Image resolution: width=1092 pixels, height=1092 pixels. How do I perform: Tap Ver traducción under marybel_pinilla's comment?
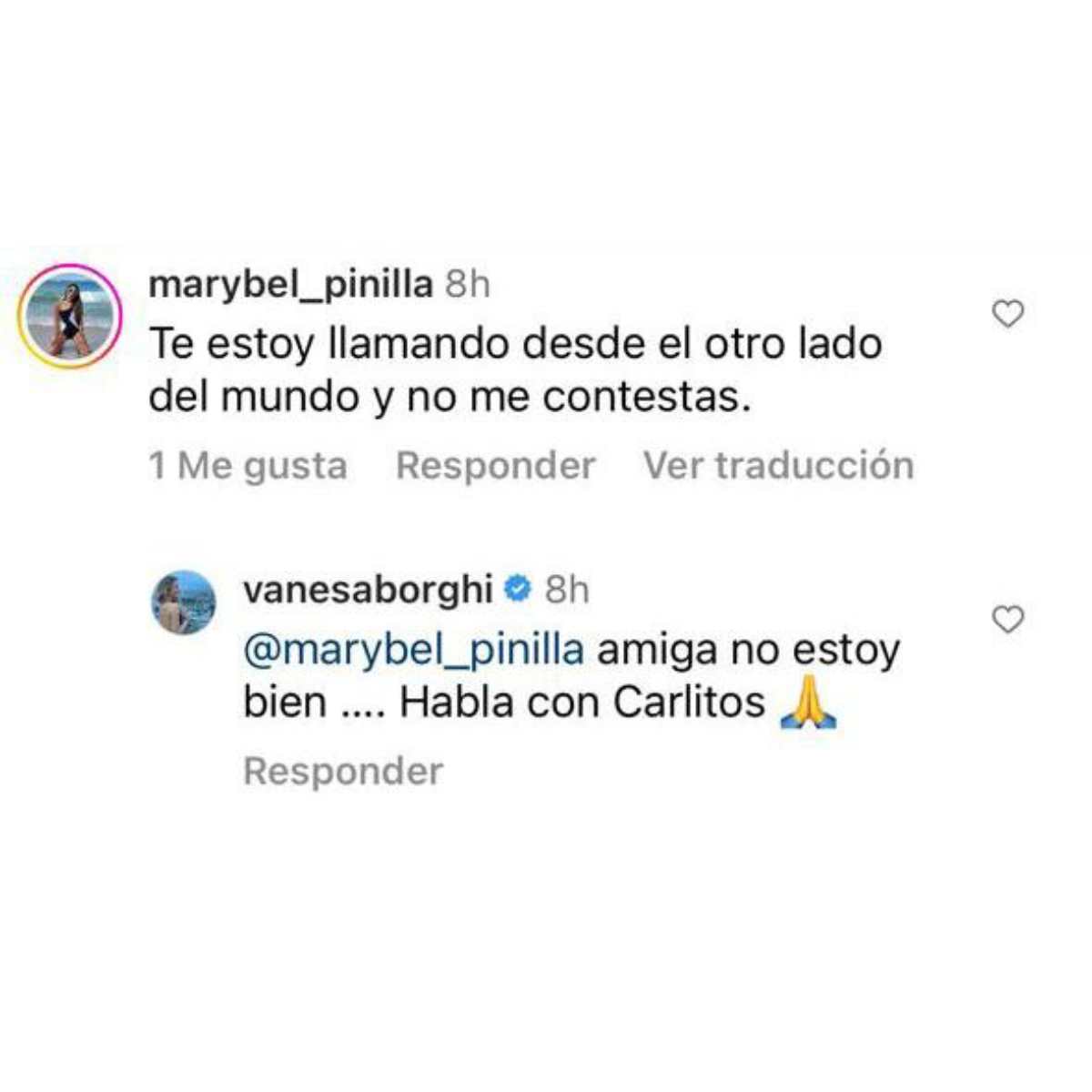[x=778, y=466]
